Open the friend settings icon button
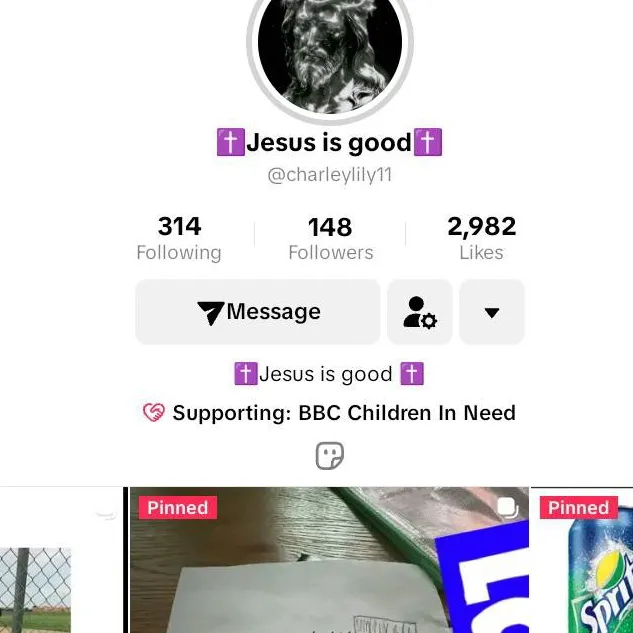Screen dimensions: 633x633 [x=420, y=312]
